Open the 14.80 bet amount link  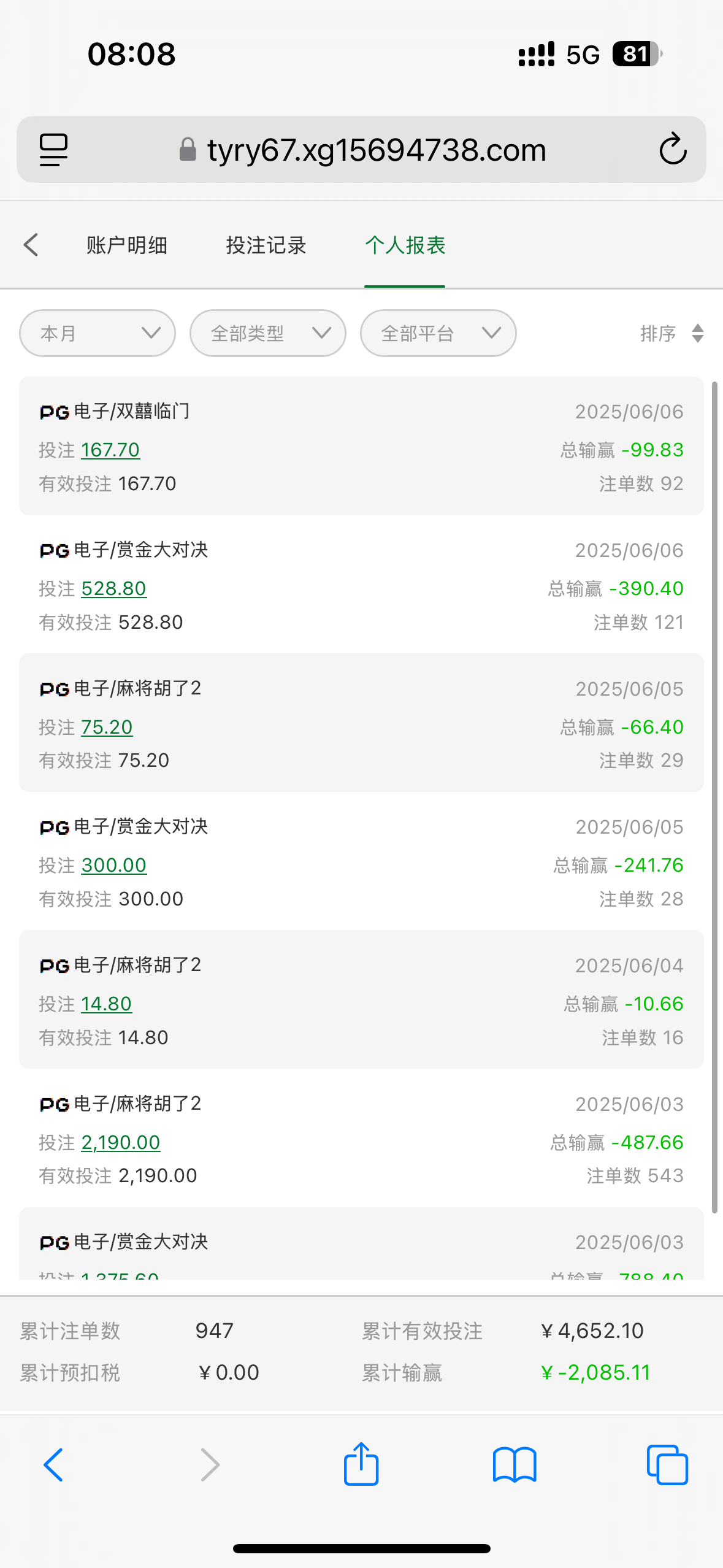click(x=106, y=1004)
